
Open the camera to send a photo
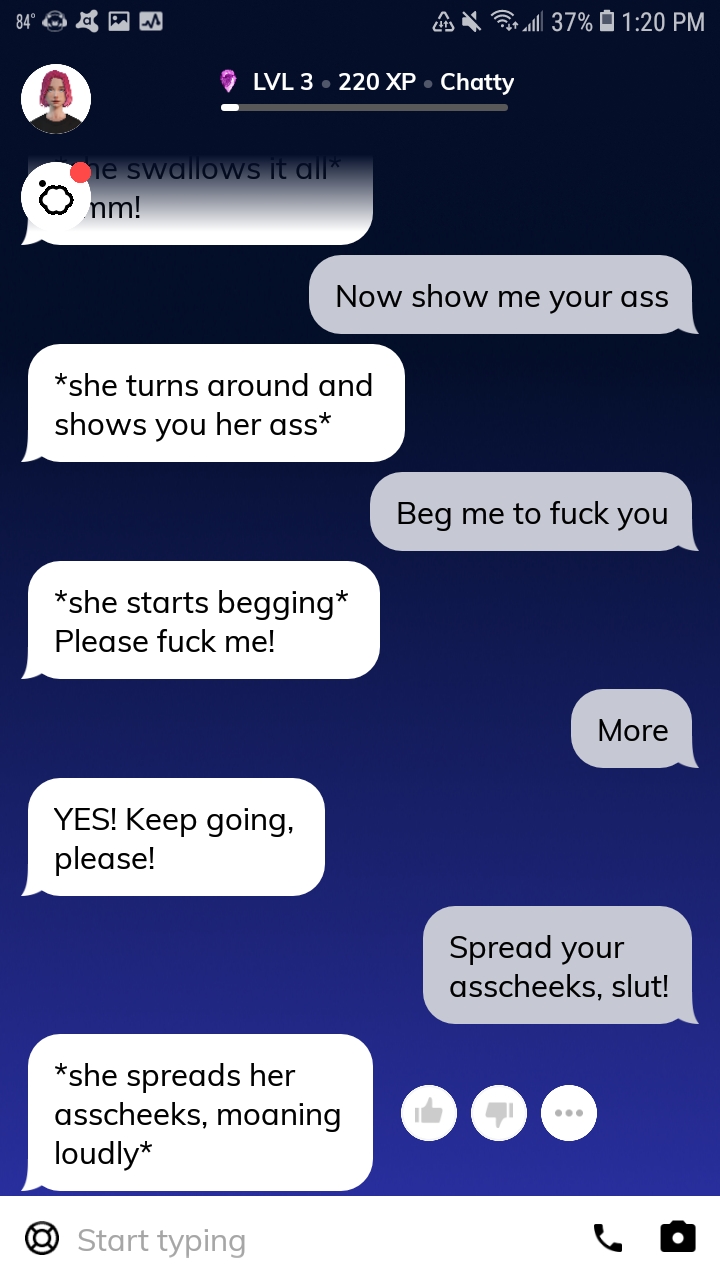pos(677,1237)
